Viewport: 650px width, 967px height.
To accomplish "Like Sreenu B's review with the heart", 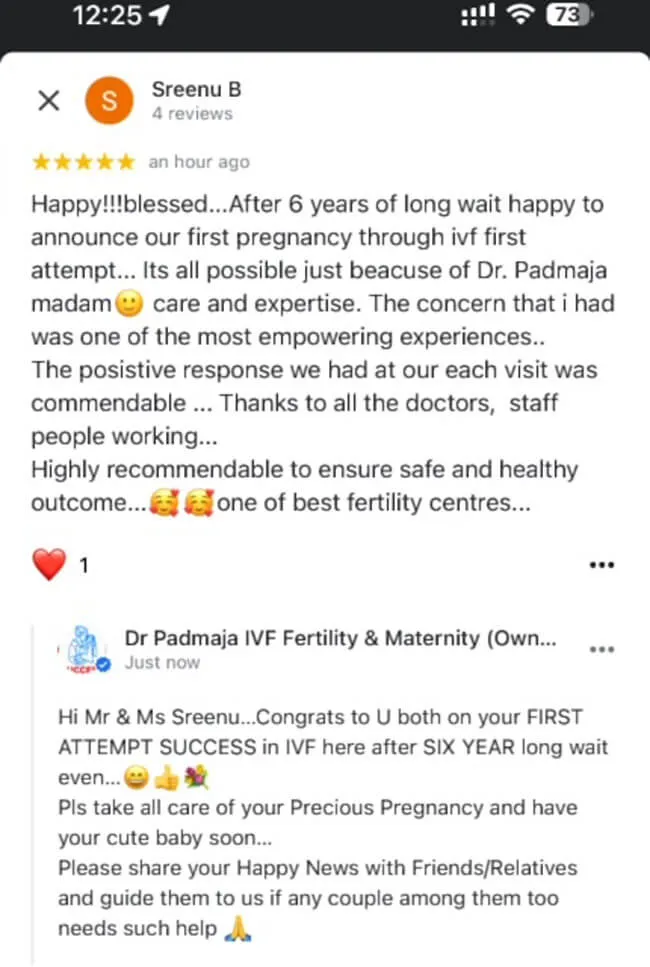I will pos(48,565).
